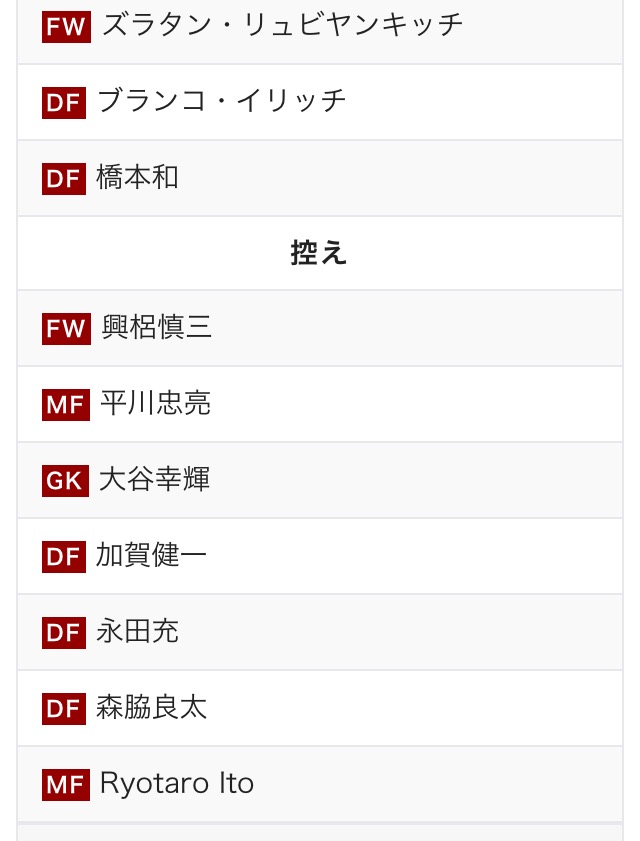Choose midfielder Ryotaro Ito

[x=177, y=784]
